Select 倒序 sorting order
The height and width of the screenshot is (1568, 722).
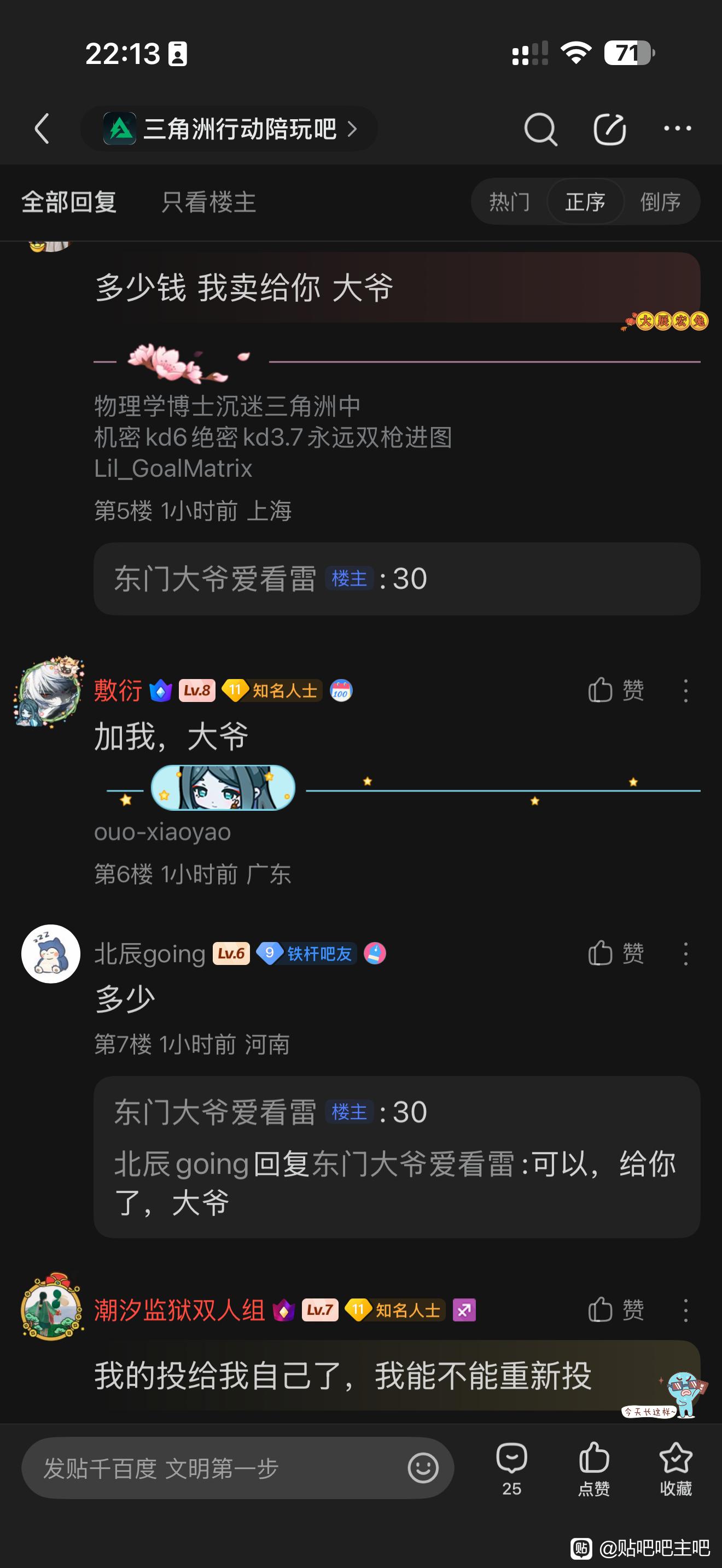[660, 202]
